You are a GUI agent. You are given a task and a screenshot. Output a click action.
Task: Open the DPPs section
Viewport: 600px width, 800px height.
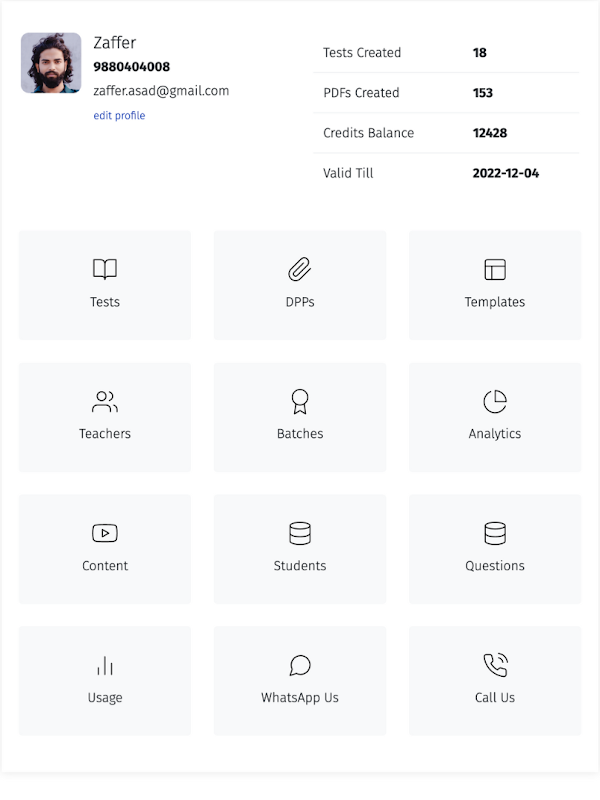(x=300, y=285)
